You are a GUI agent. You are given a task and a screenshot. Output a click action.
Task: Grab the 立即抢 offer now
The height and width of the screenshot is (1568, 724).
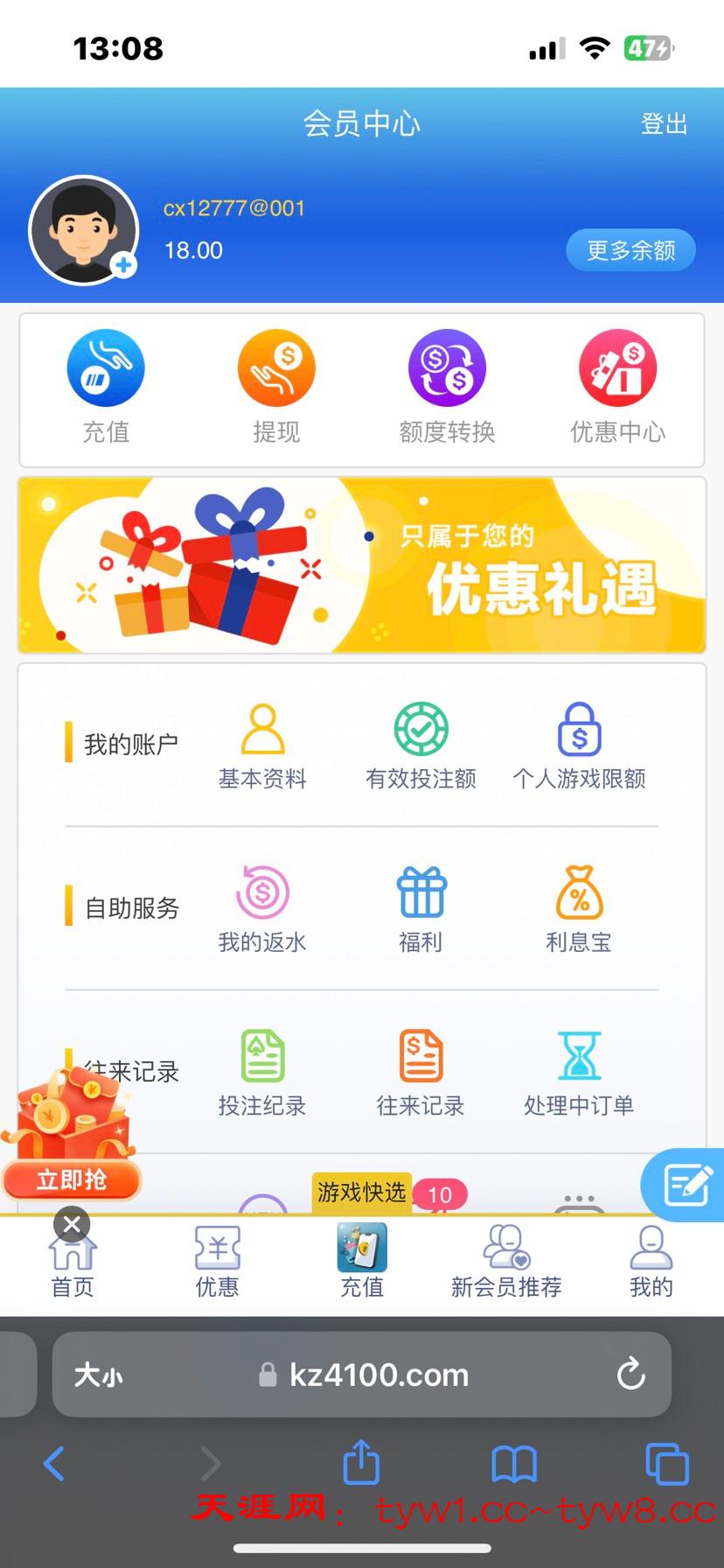[x=70, y=1180]
